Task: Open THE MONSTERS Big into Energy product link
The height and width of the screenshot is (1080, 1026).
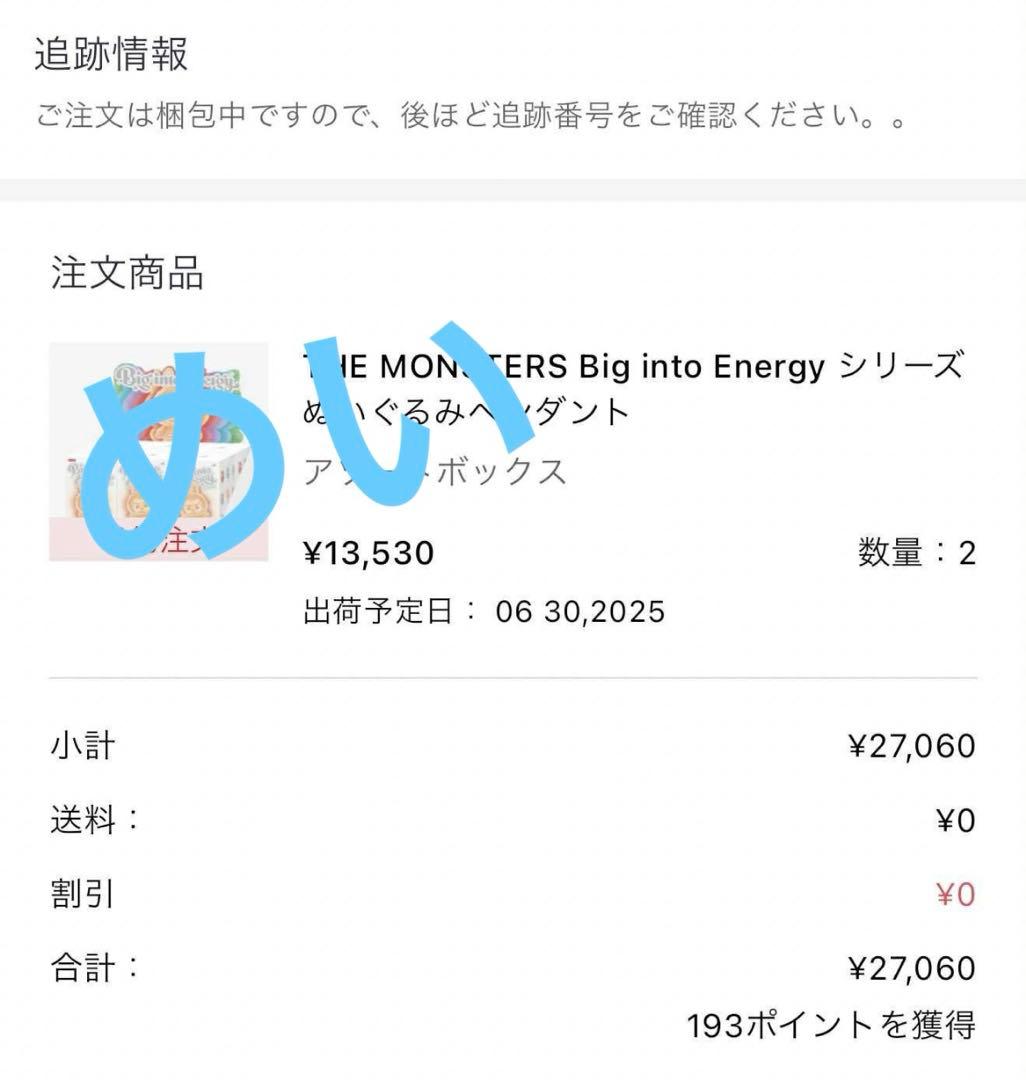Action: click(x=630, y=385)
